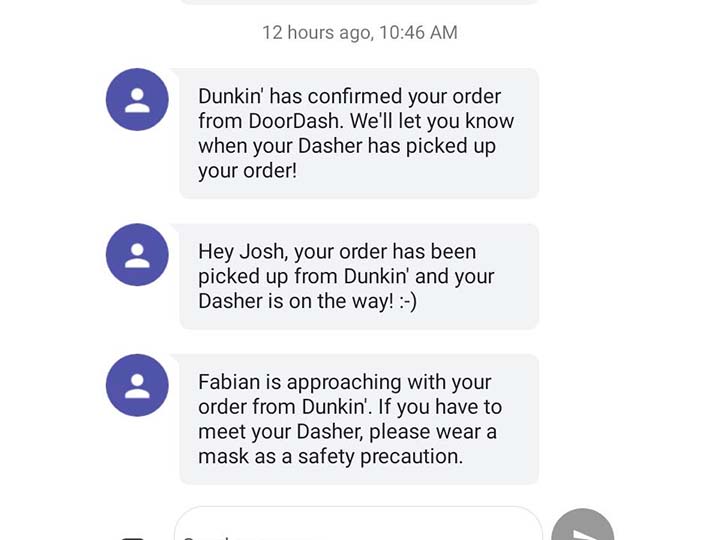Tap the send message button
Viewport: 720px width, 540px height.
[583, 529]
